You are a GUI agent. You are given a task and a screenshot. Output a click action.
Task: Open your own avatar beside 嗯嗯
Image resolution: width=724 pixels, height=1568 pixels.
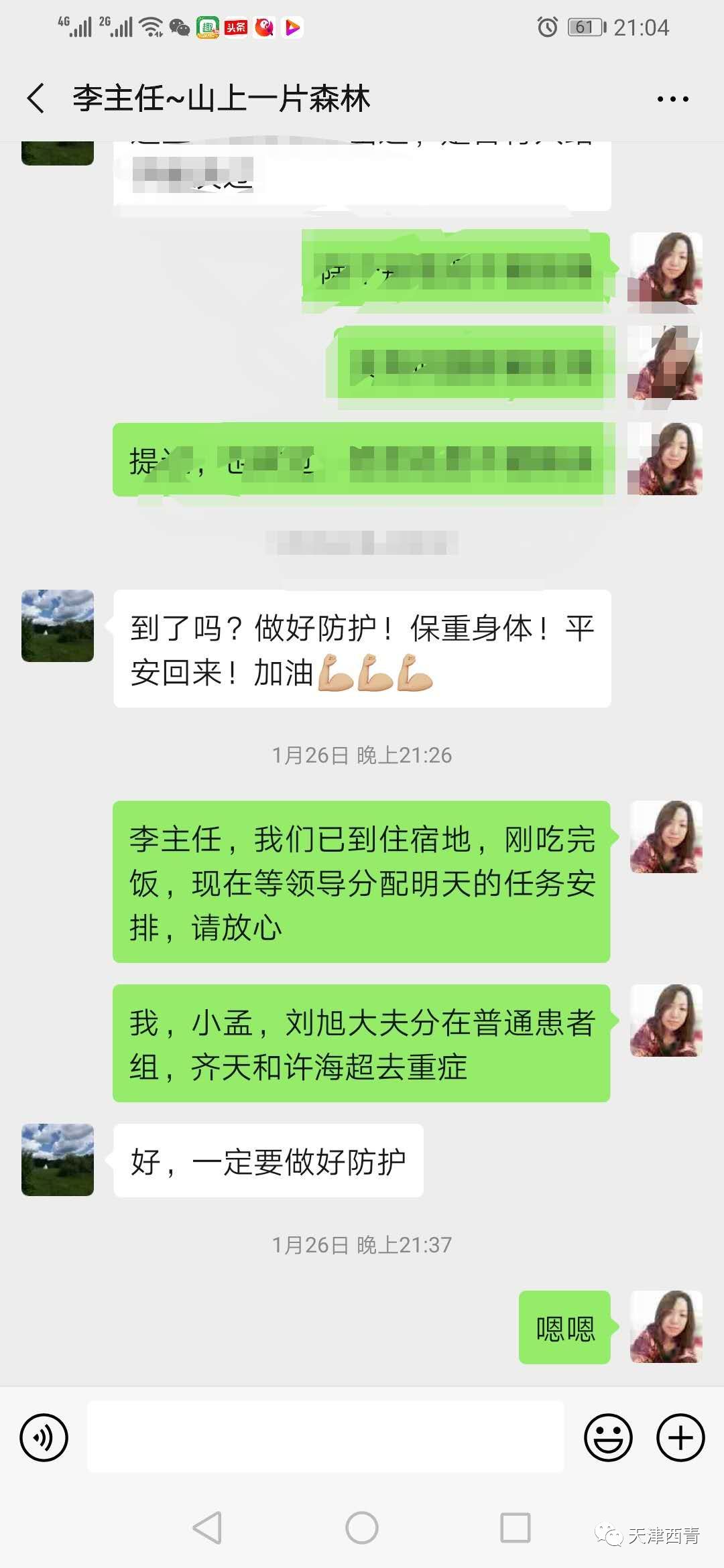point(666,1327)
